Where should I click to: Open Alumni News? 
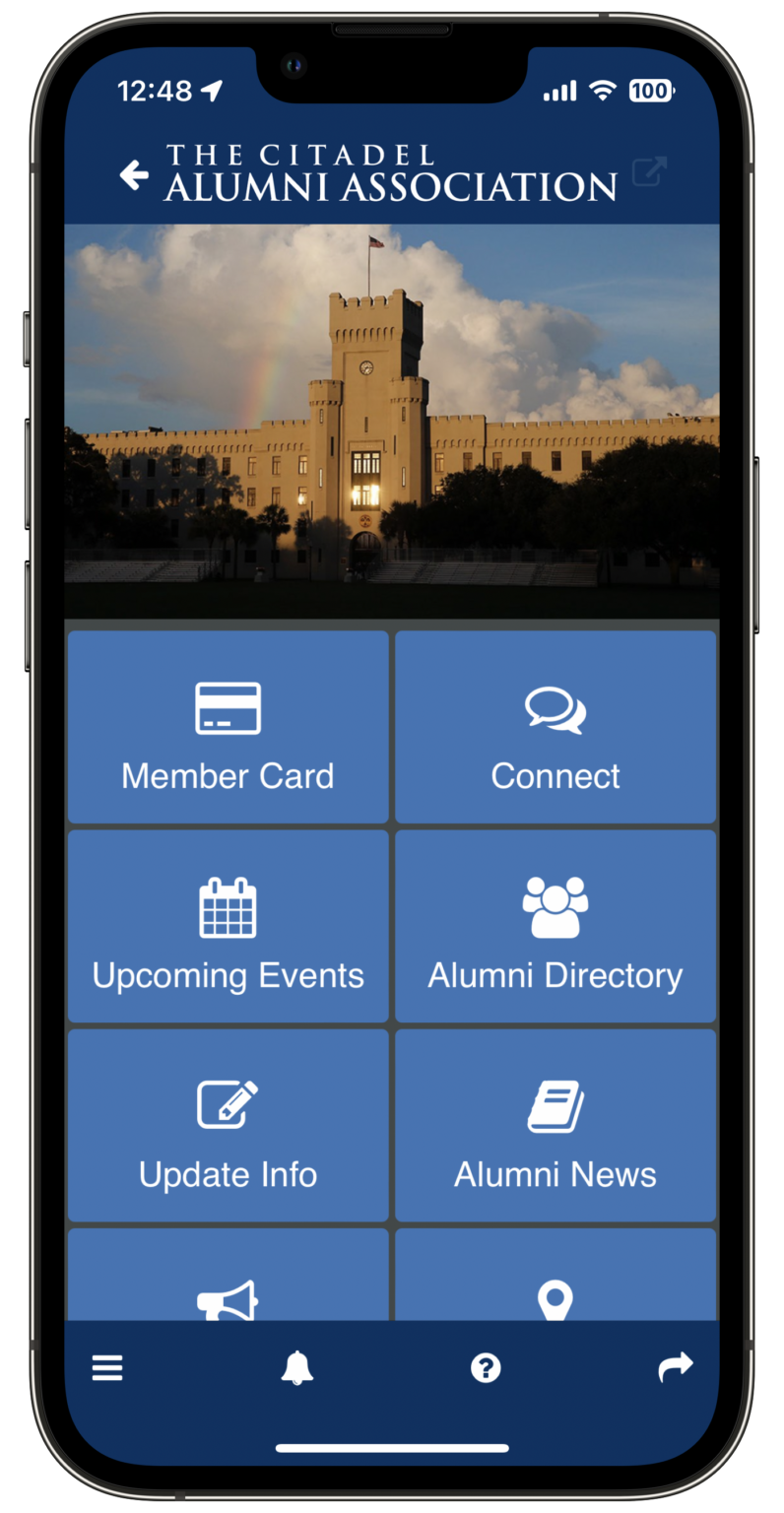tap(555, 1124)
